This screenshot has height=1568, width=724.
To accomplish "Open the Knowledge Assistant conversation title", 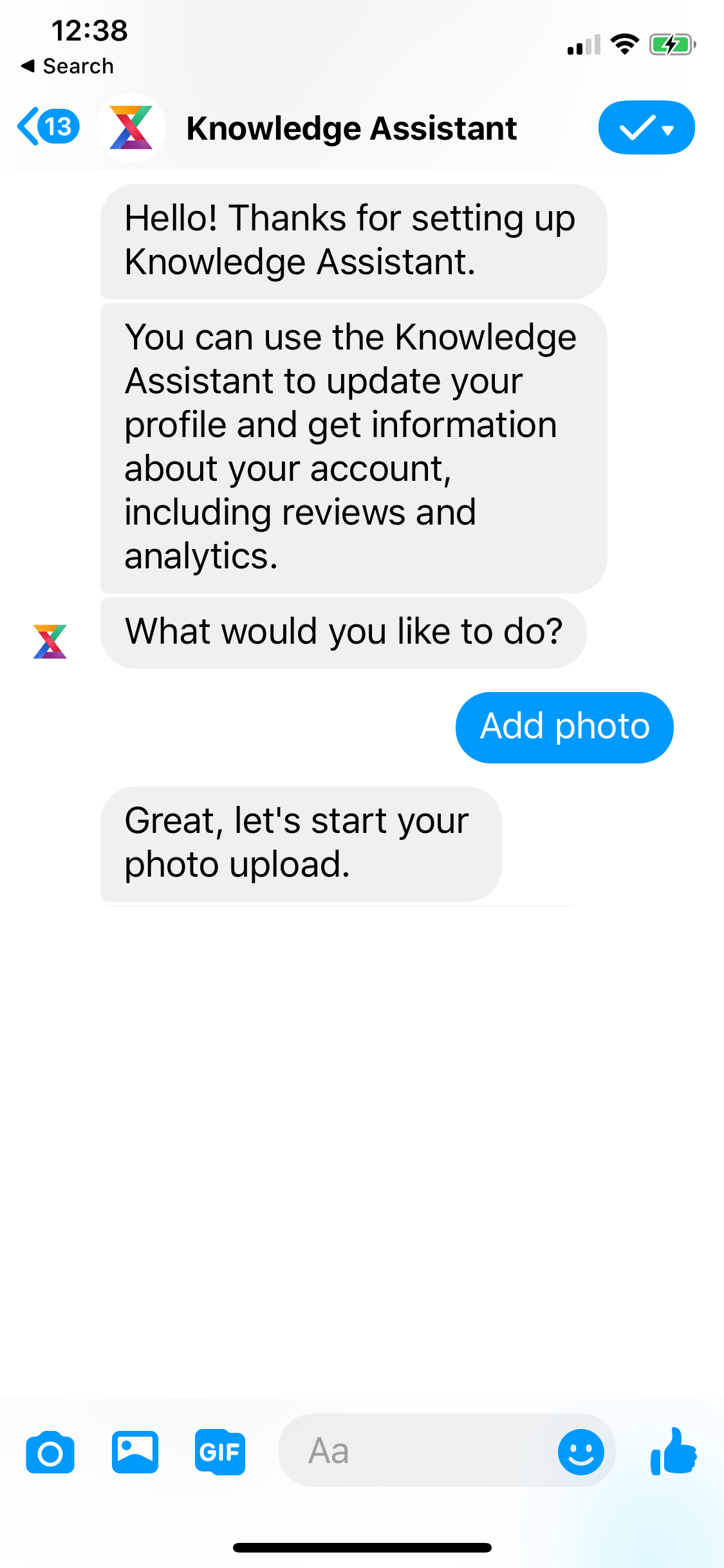I will coord(352,127).
